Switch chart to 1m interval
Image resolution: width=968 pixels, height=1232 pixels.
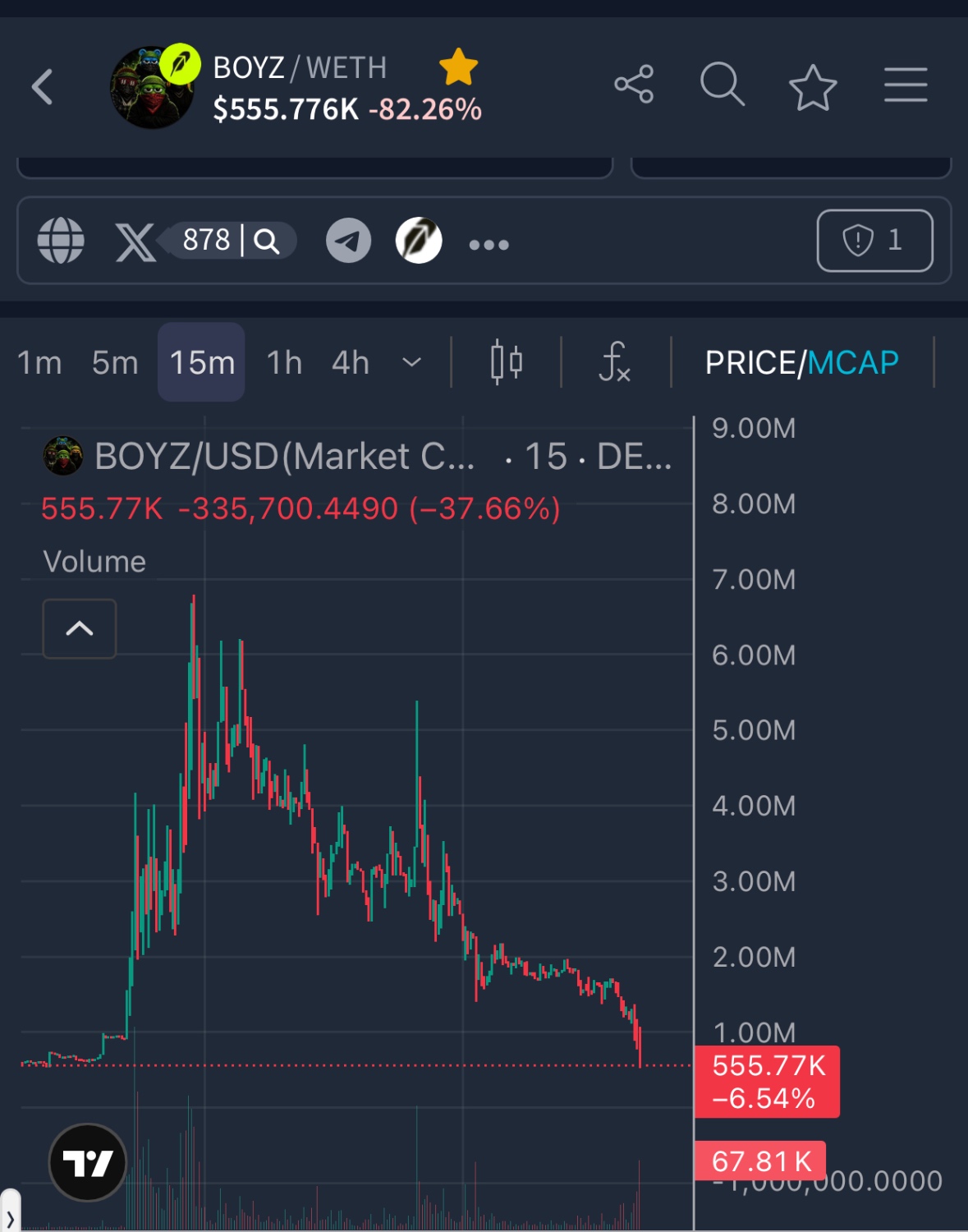(39, 362)
